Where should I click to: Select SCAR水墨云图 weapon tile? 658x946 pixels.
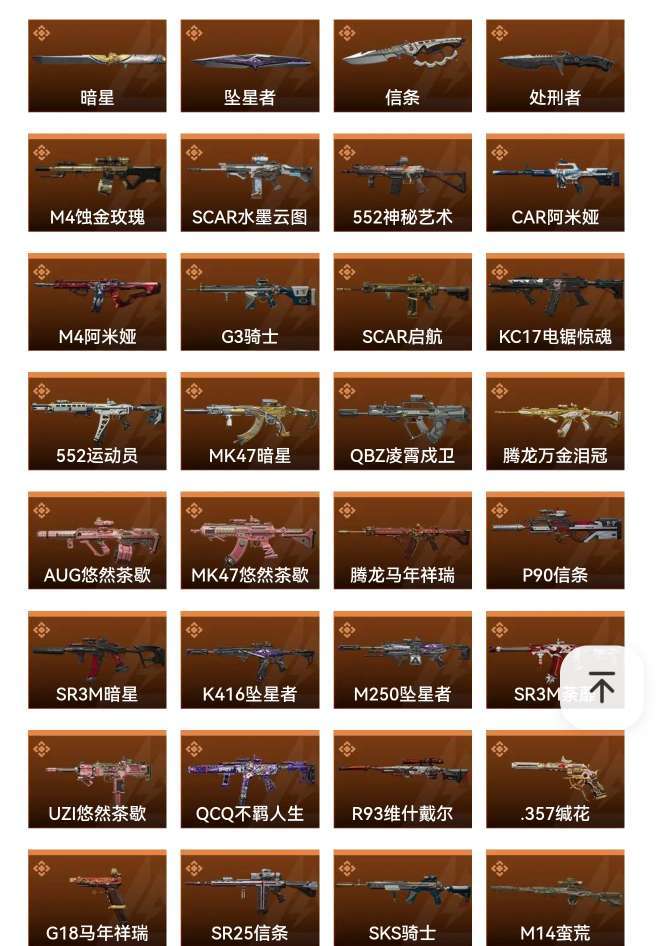click(x=250, y=183)
